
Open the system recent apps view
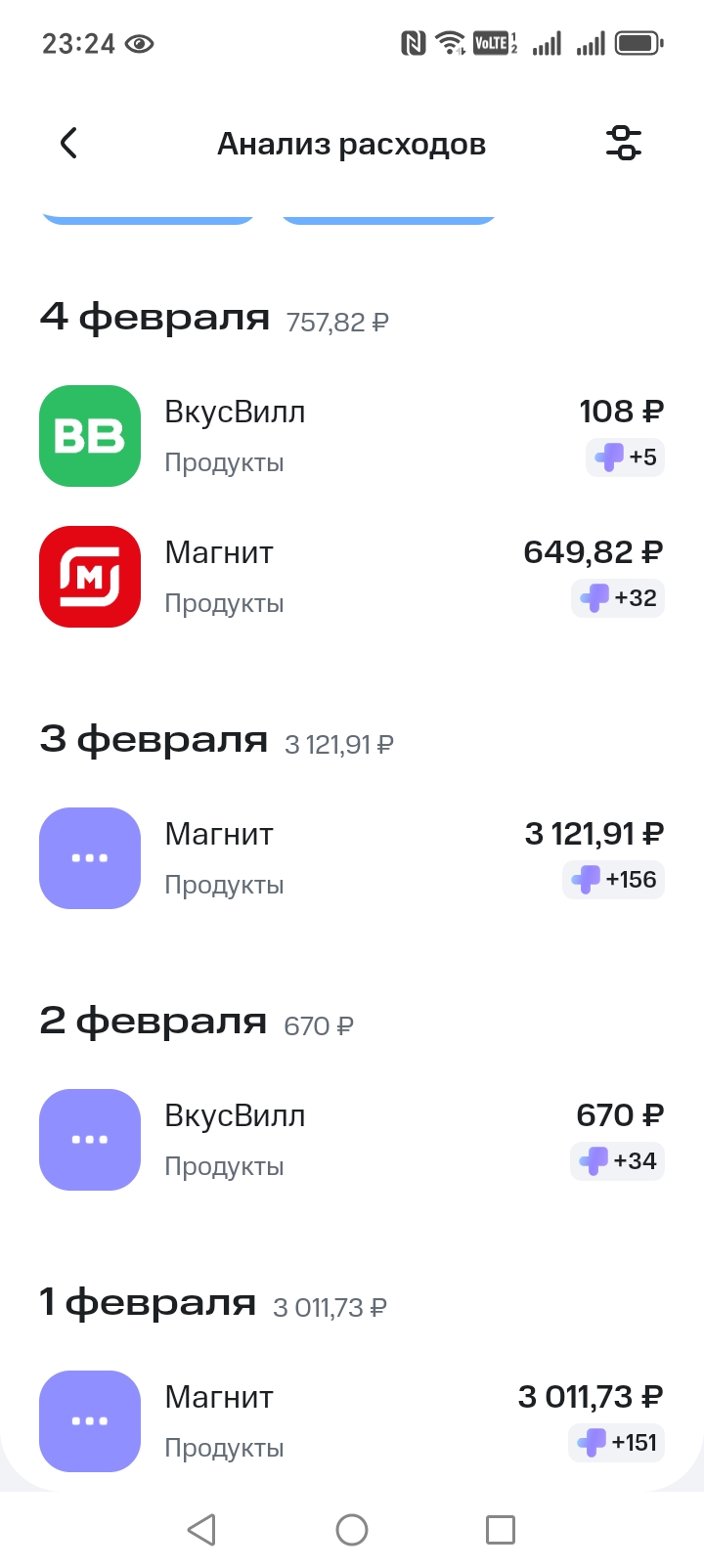click(x=501, y=1530)
